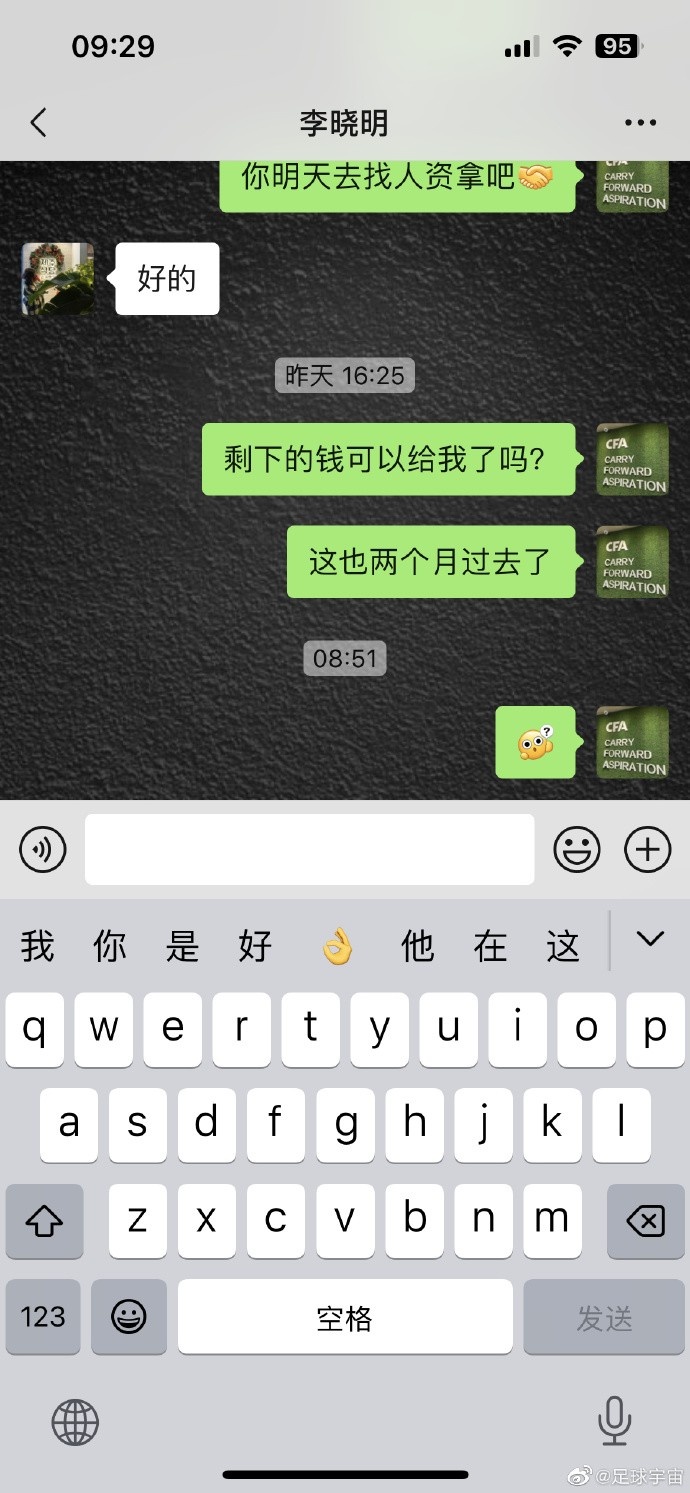Open 李晓明's profile from the avatar
The image size is (690, 1493).
tap(58, 279)
